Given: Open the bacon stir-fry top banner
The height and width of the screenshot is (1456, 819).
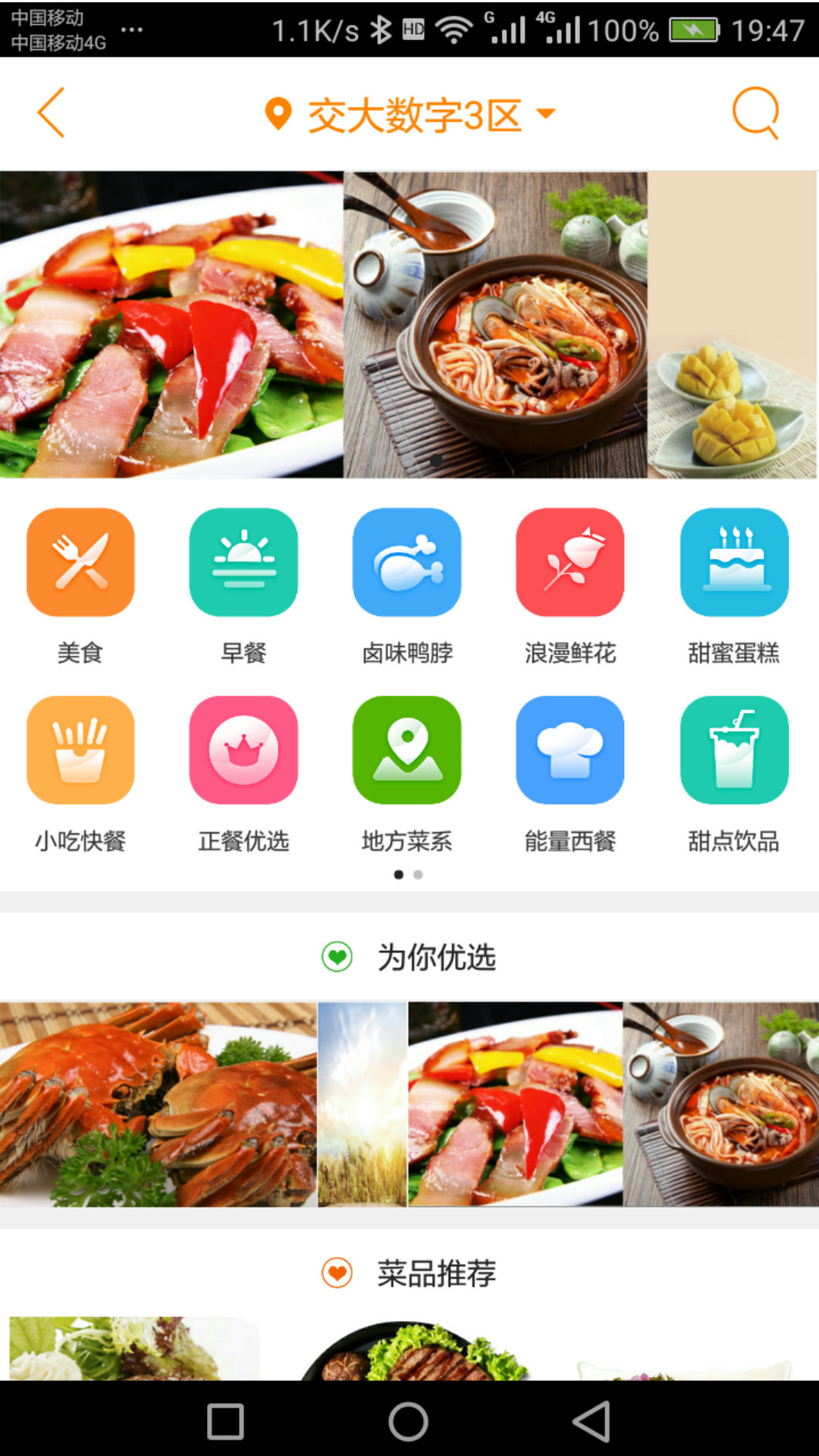Looking at the screenshot, I should coord(171,325).
